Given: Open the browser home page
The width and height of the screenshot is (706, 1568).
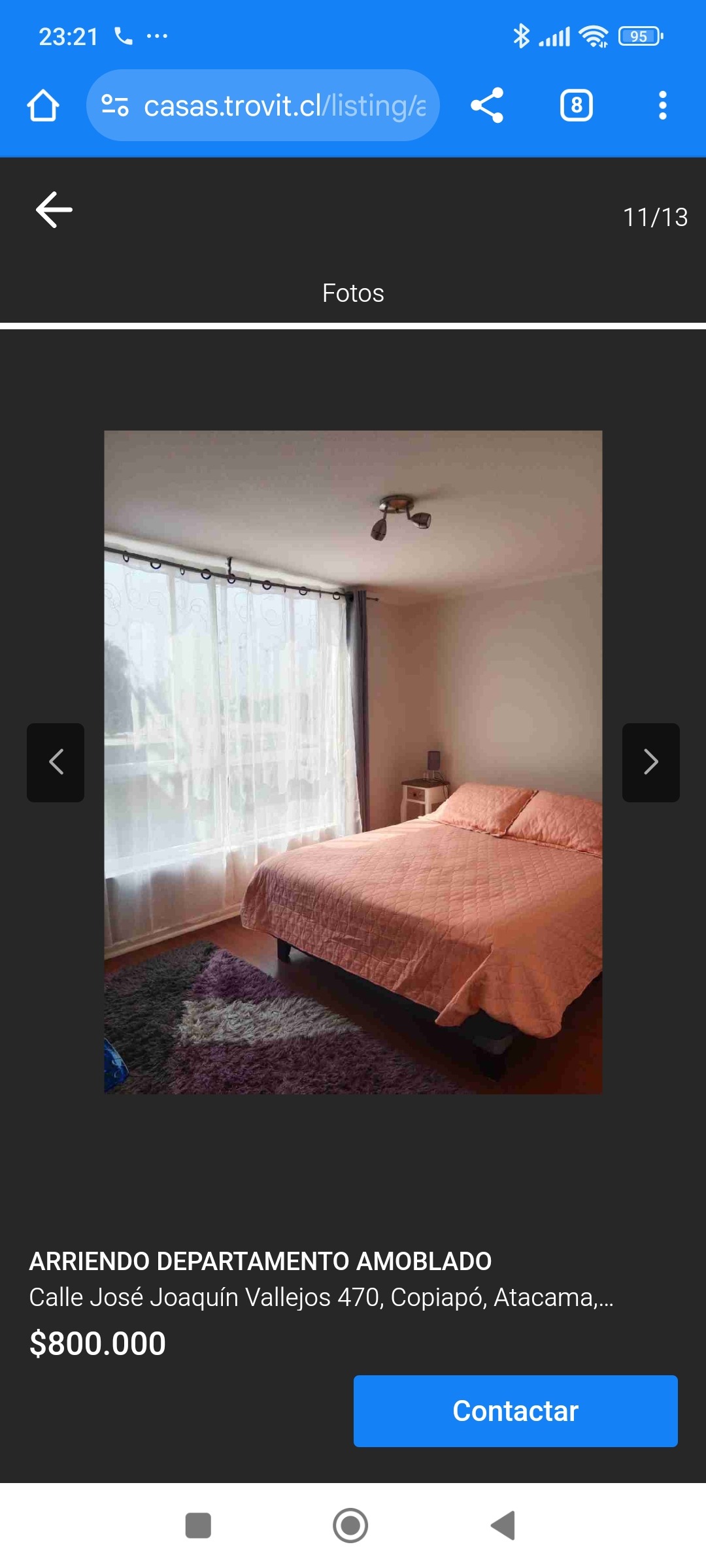Looking at the screenshot, I should pos(43,106).
